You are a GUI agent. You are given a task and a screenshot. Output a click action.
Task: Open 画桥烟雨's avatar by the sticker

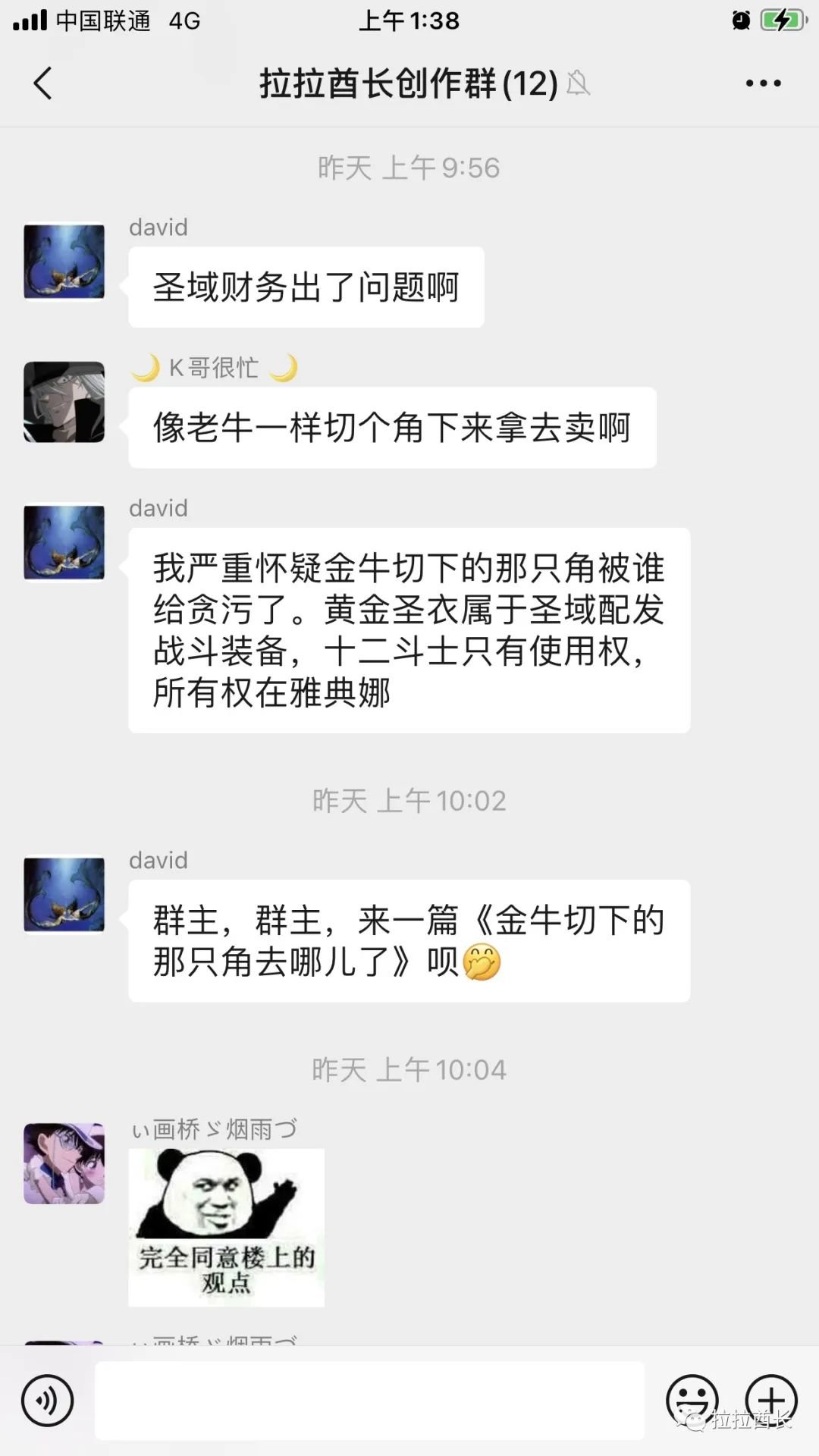point(64,1163)
